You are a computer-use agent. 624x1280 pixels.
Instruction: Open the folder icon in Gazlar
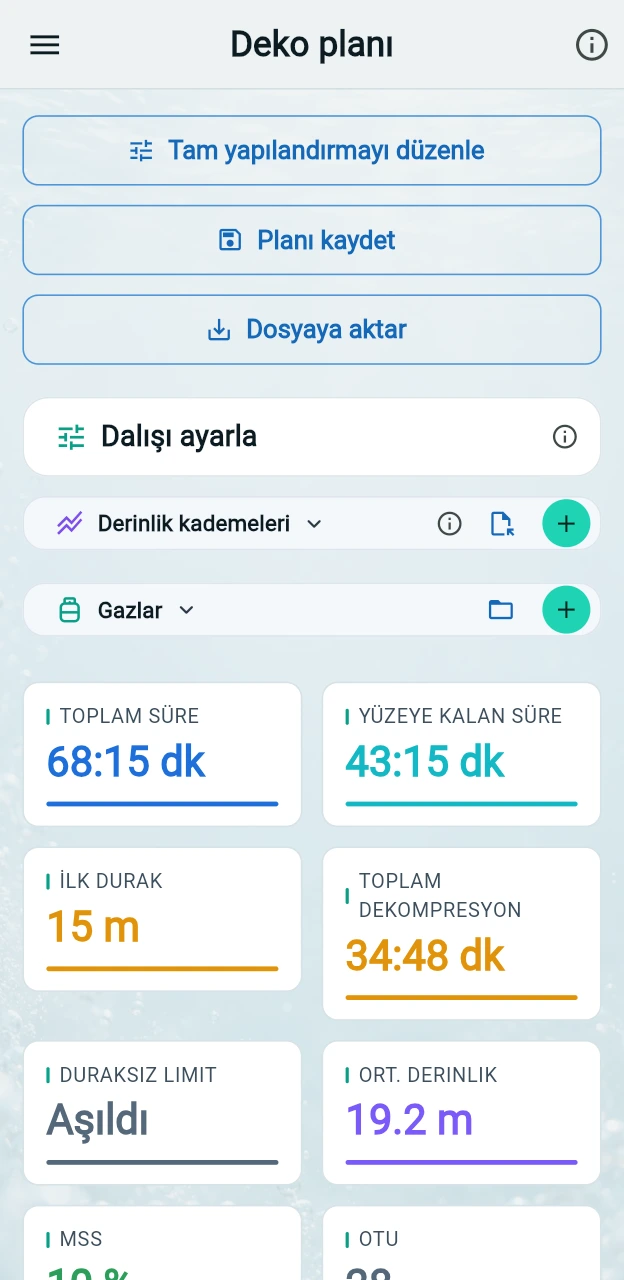click(501, 610)
